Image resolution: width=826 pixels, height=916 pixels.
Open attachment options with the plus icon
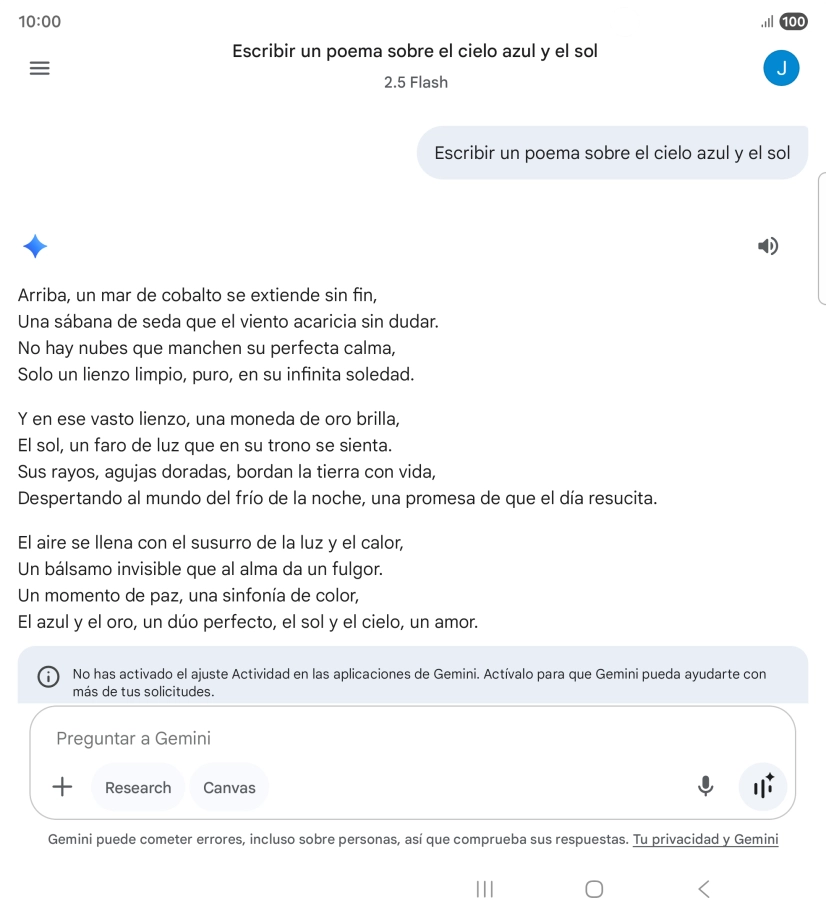62,787
